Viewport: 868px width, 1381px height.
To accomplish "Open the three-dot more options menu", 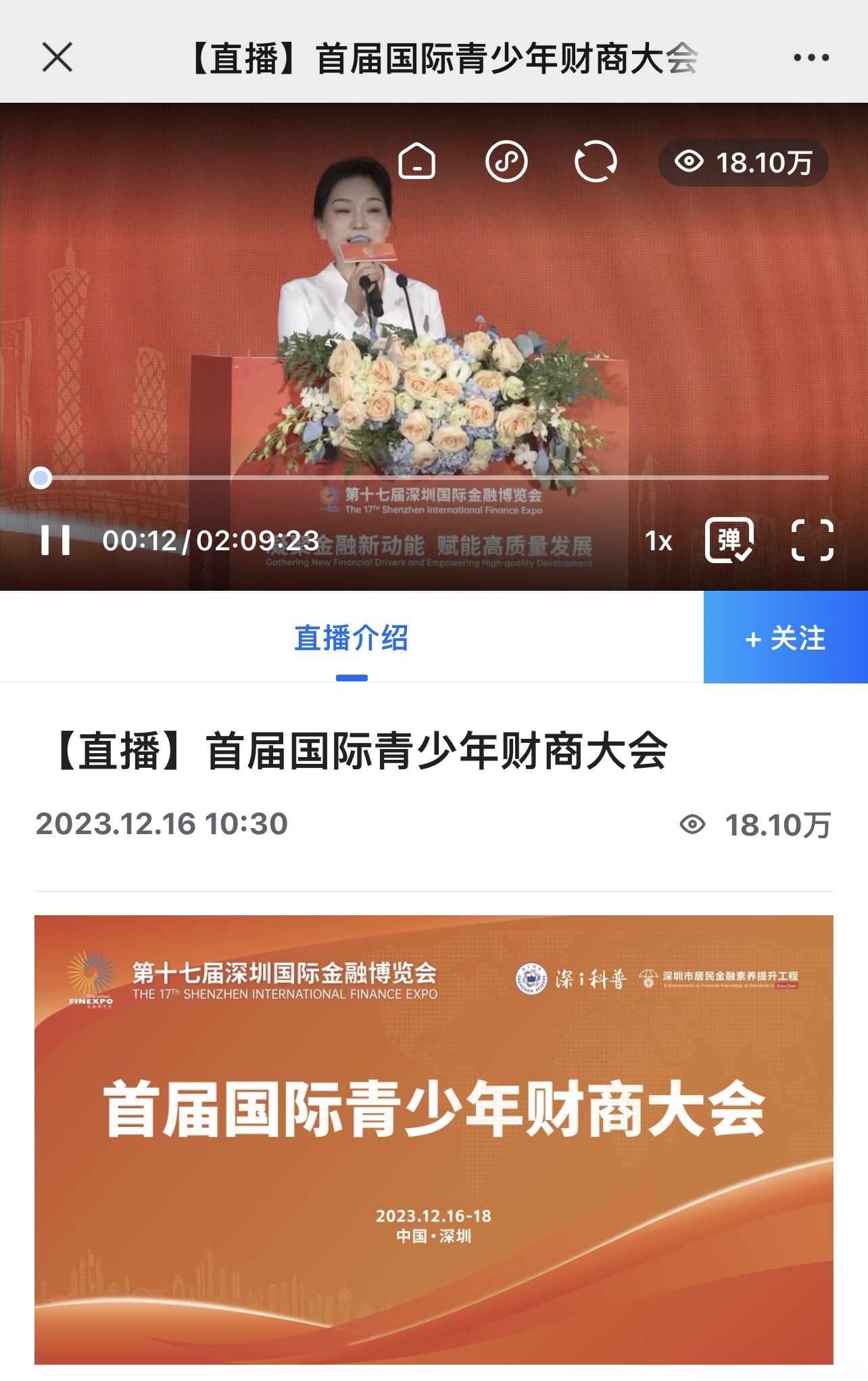I will click(x=811, y=57).
